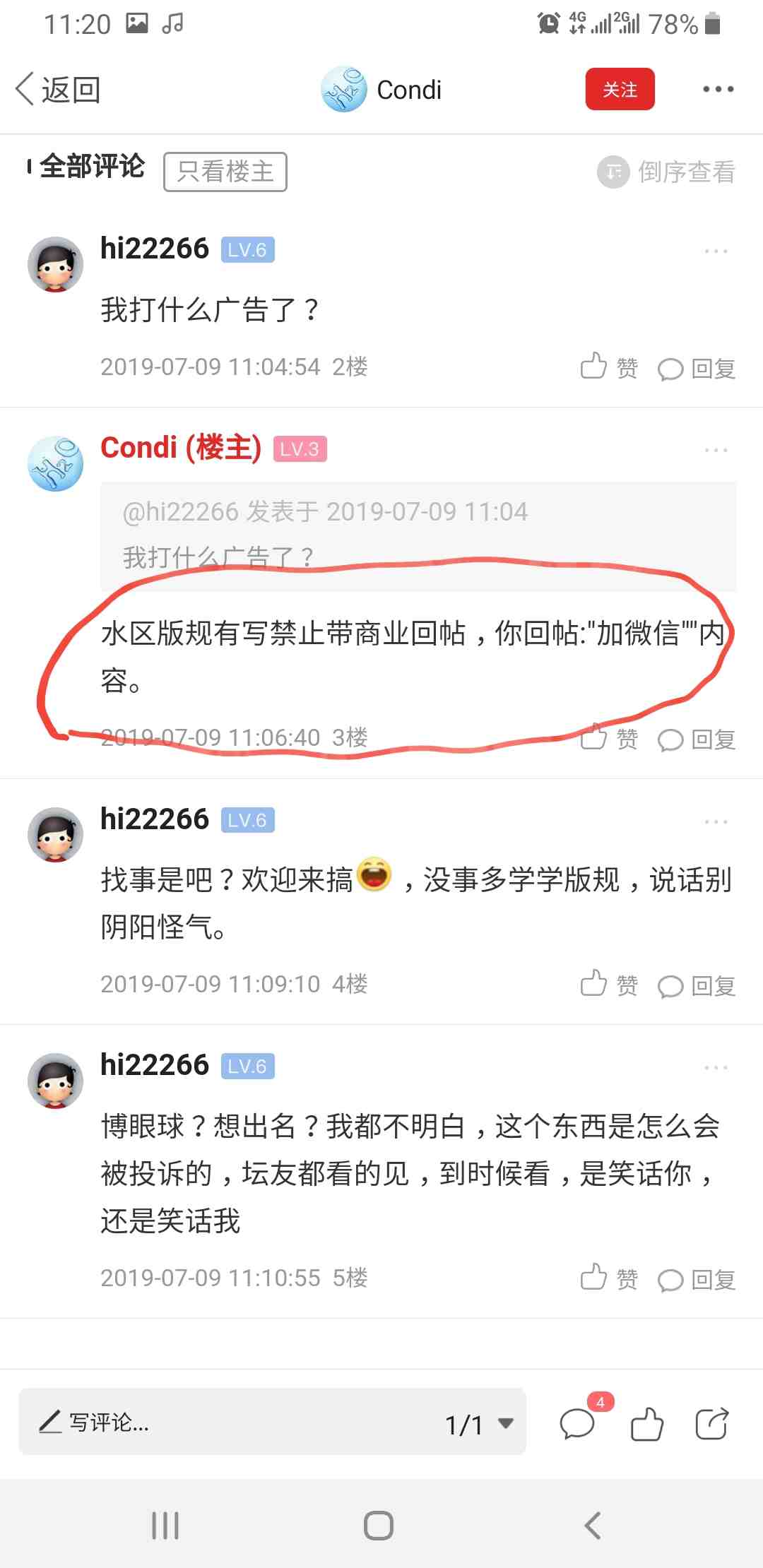This screenshot has width=763, height=1568.
Task: Open more options on the 2楼 comment
Action: (715, 251)
